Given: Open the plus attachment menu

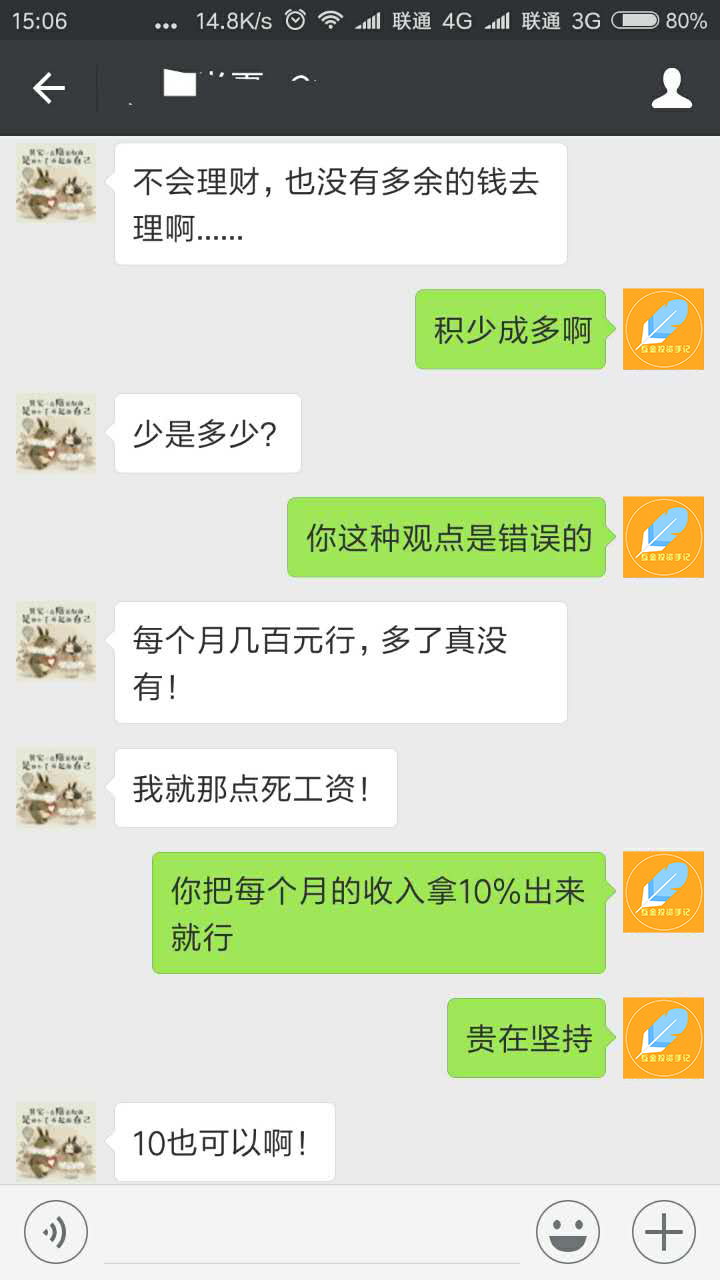Looking at the screenshot, I should pyautogui.click(x=663, y=1231).
